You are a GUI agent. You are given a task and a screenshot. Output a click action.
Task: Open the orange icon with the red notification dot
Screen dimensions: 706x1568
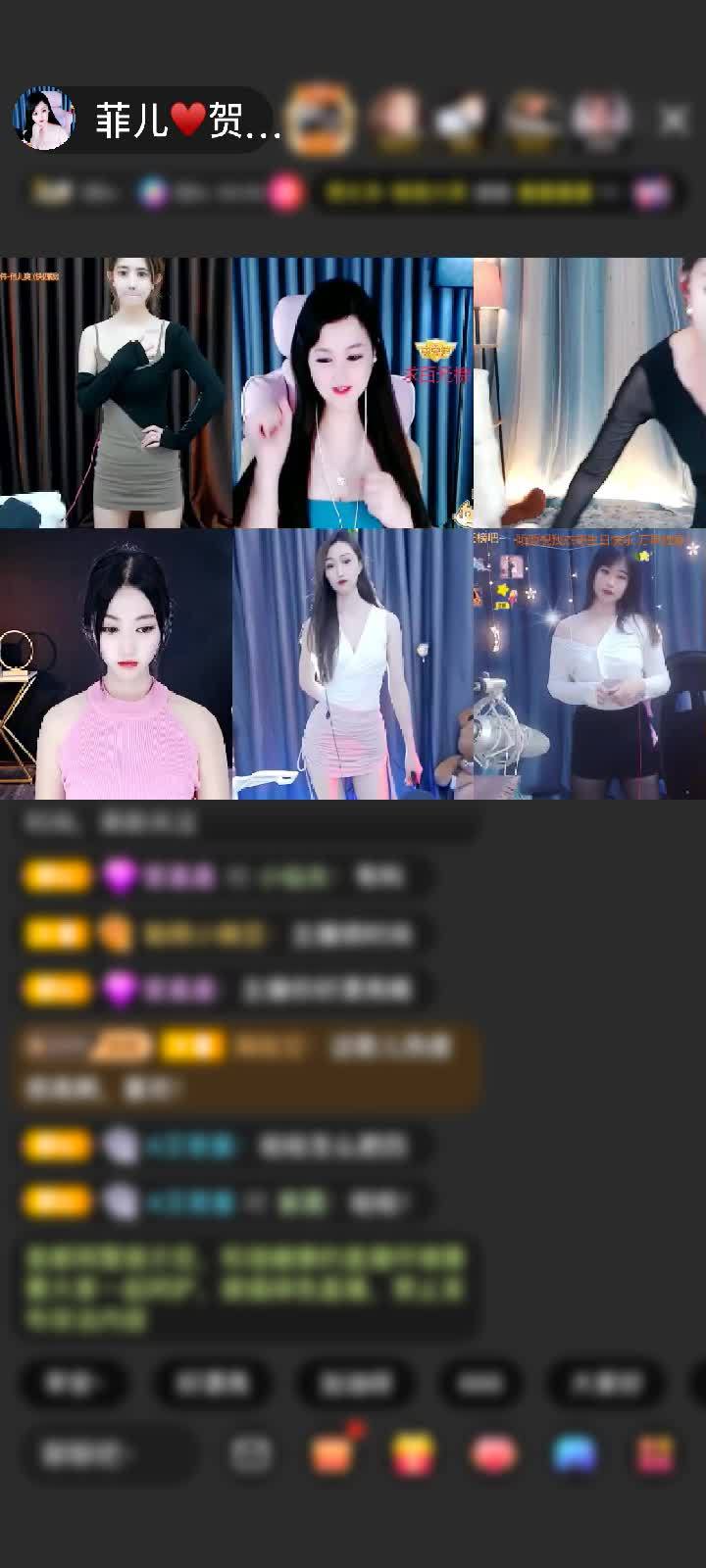click(x=333, y=1454)
